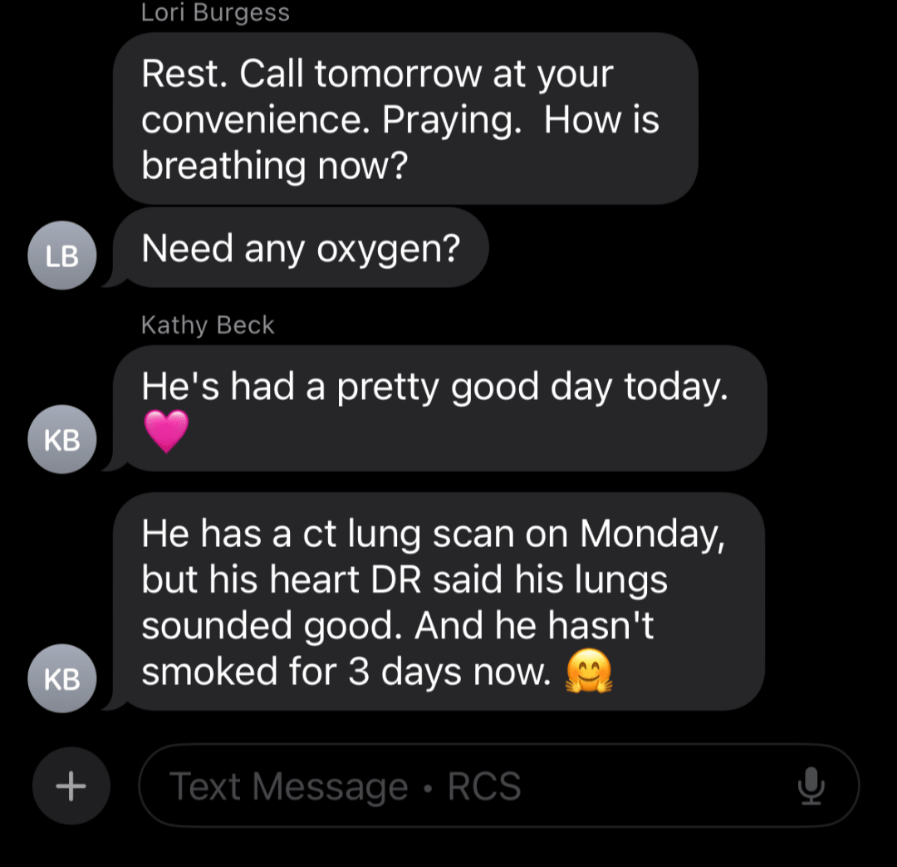Start dictation with the microphone icon
Viewport: 897px width, 867px height.
point(812,786)
